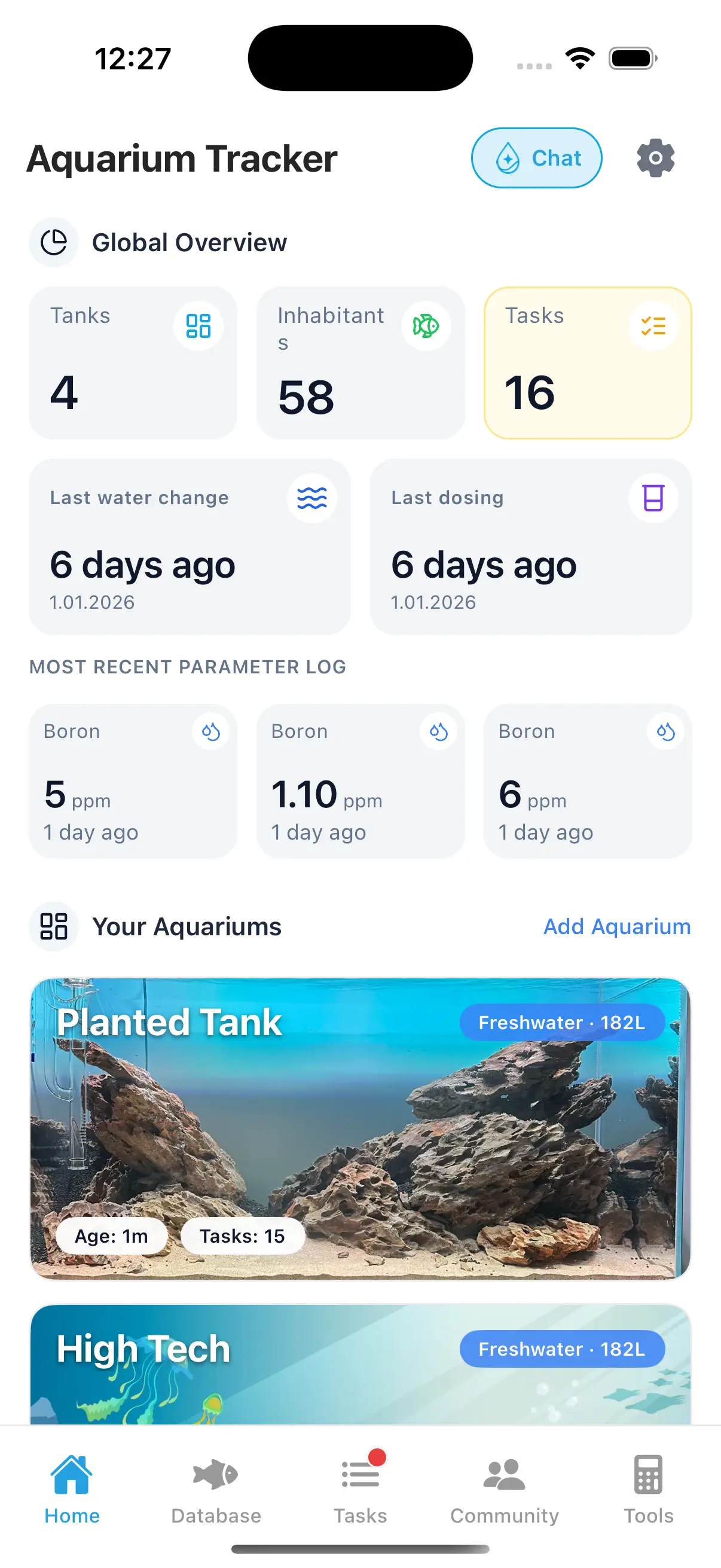Click the fish icon on Inhabitants card
The image size is (721, 1568).
pyautogui.click(x=425, y=327)
